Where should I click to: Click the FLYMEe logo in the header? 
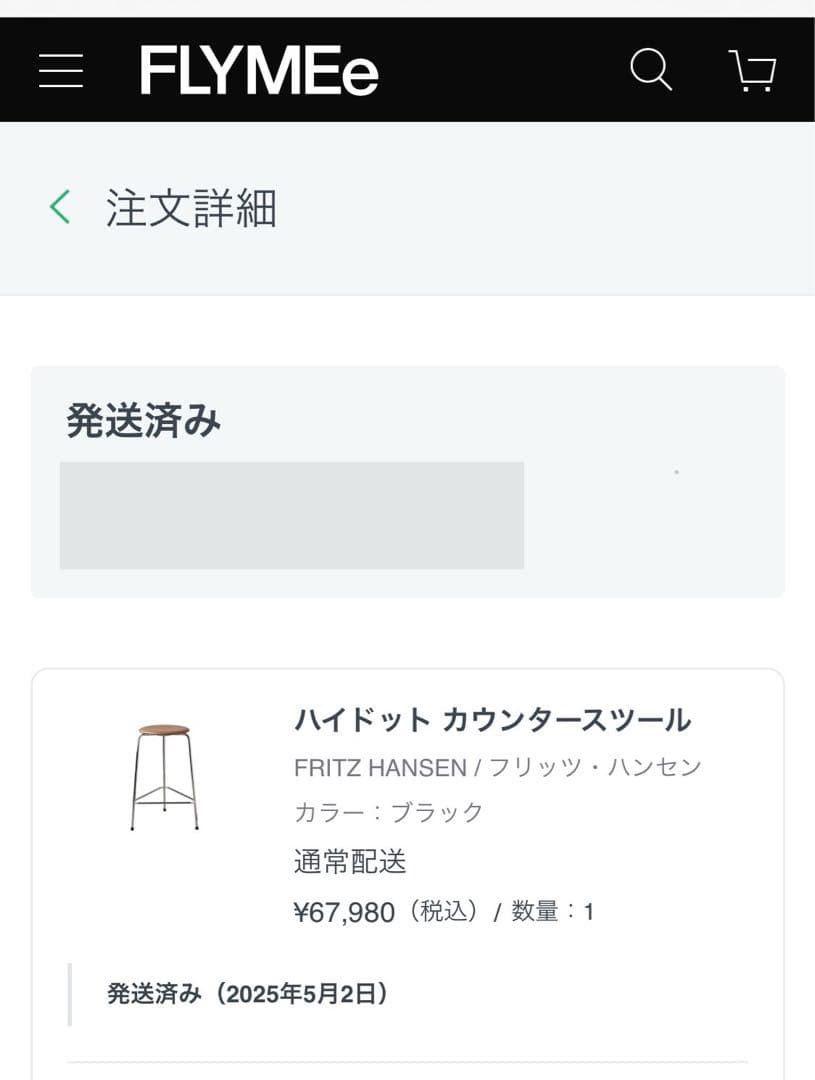[x=258, y=68]
